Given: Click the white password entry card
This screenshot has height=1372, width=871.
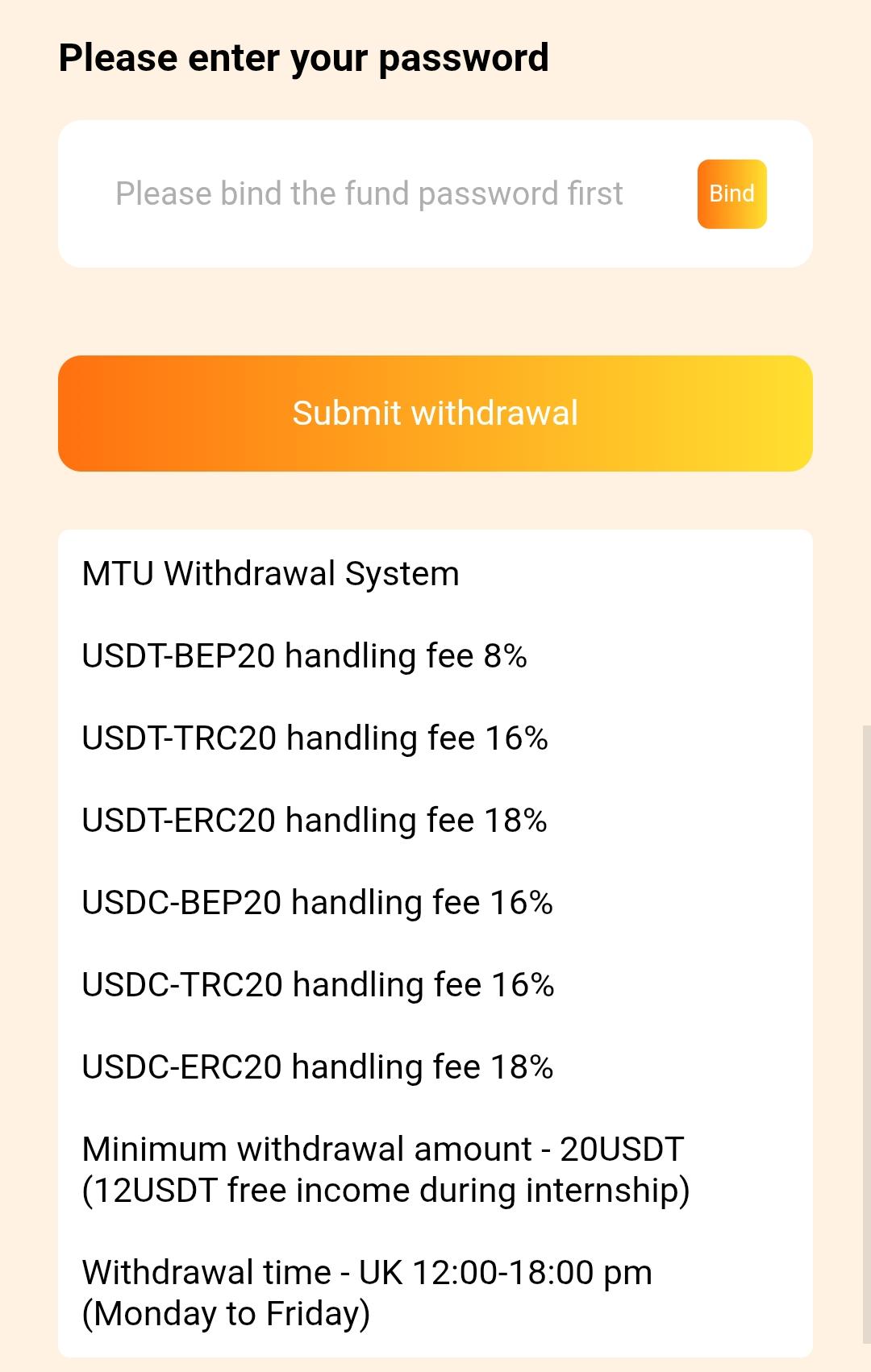Looking at the screenshot, I should (435, 193).
